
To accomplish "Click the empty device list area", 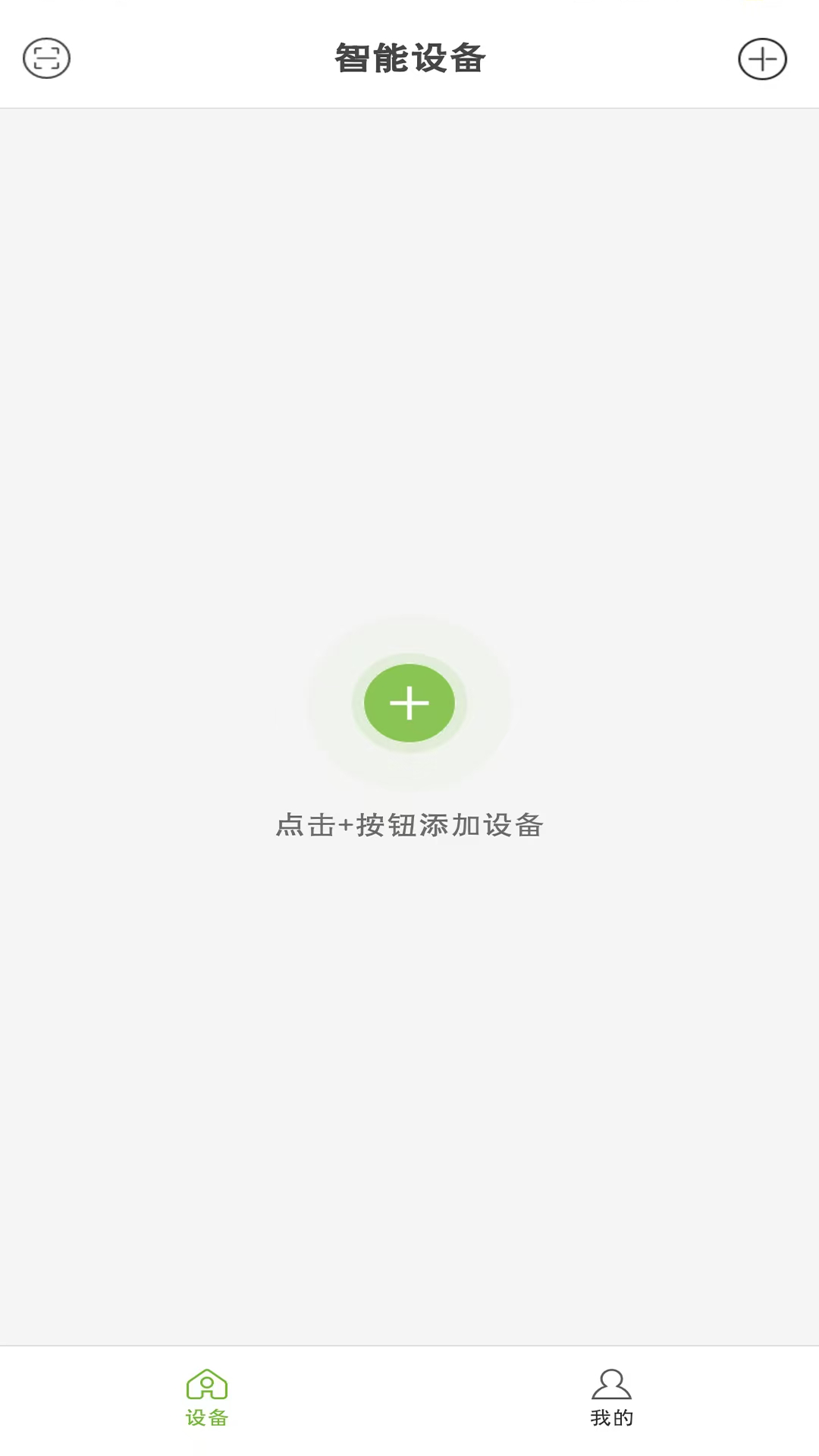I will (x=409, y=379).
